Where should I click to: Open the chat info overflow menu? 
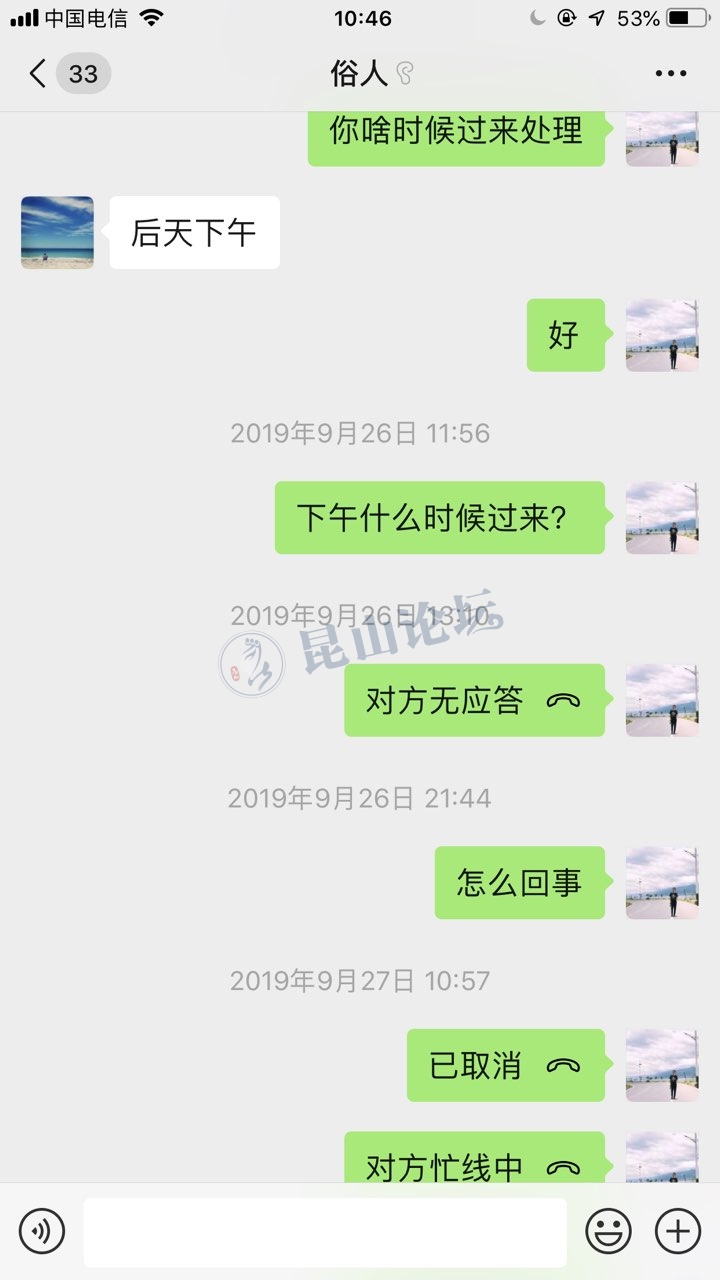[670, 73]
